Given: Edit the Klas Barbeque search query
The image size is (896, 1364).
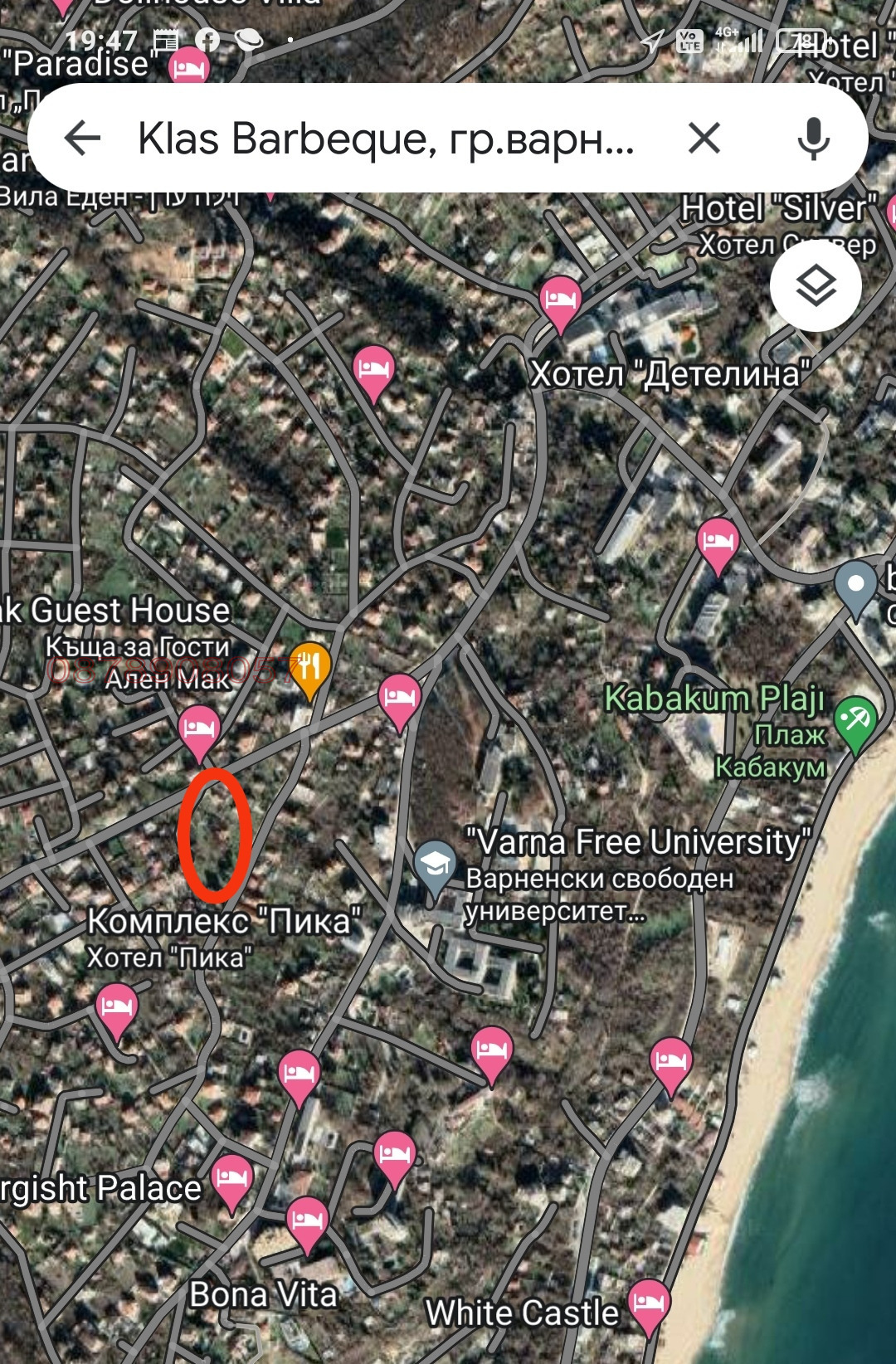Looking at the screenshot, I should pyautogui.click(x=386, y=138).
